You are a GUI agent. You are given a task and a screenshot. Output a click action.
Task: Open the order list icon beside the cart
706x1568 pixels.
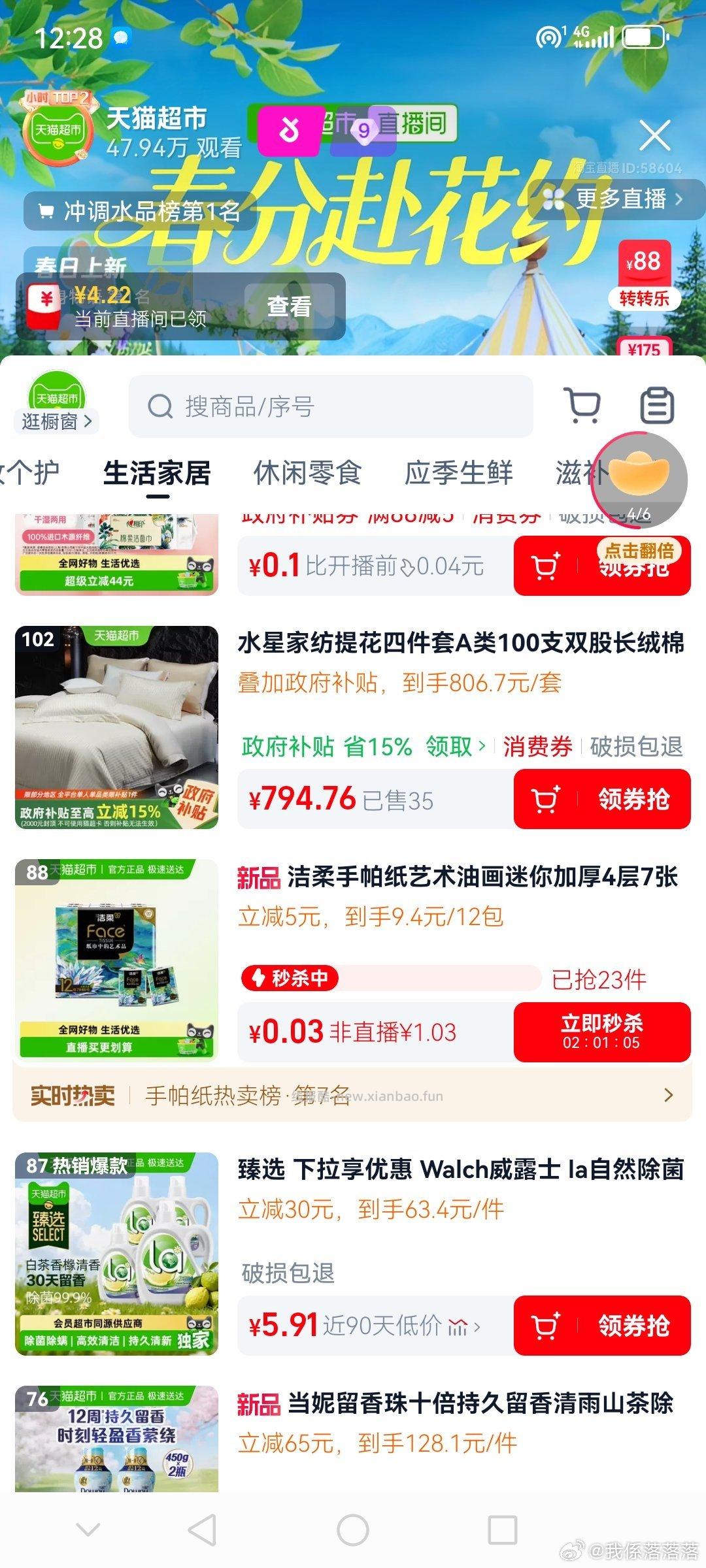coord(657,405)
